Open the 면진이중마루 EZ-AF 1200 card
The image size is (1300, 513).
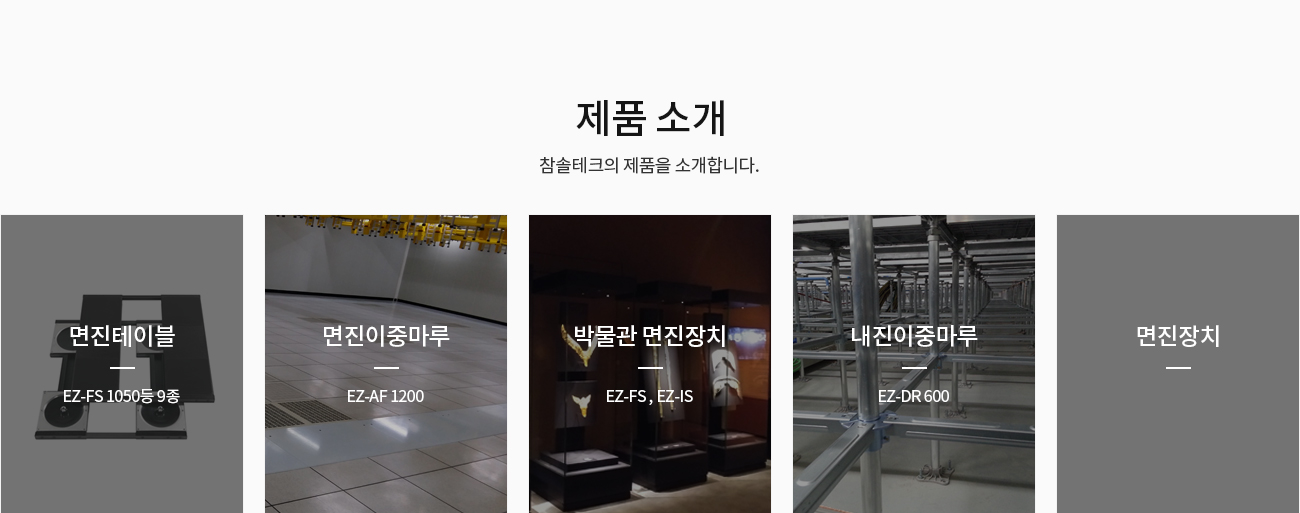tap(386, 364)
